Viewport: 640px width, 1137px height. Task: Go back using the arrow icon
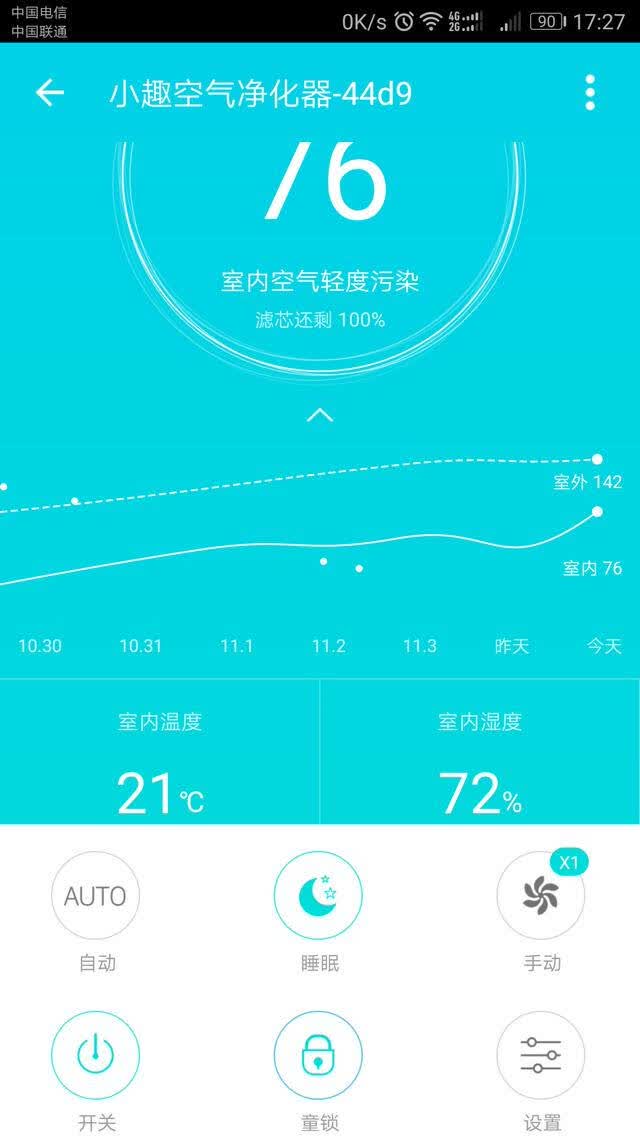(x=50, y=93)
